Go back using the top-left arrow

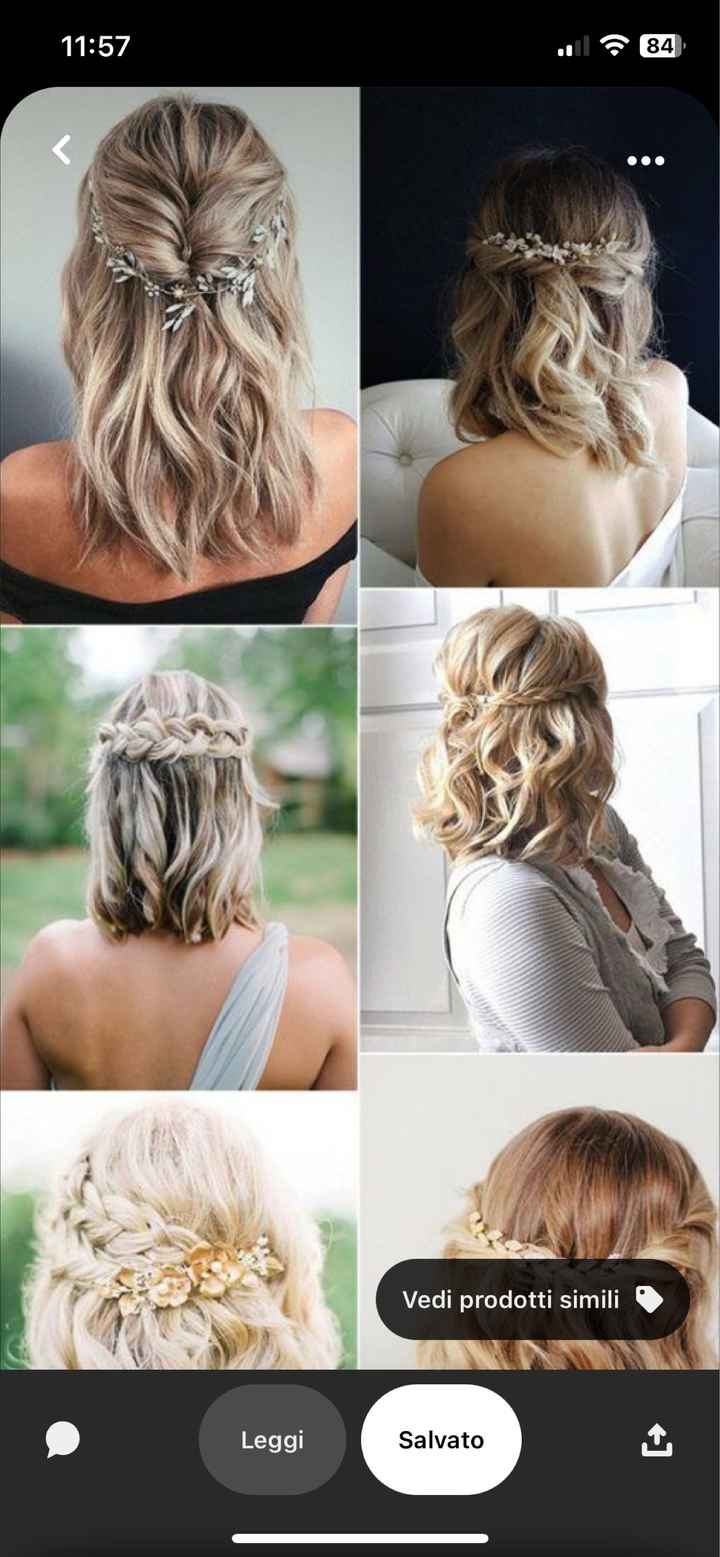coord(62,150)
